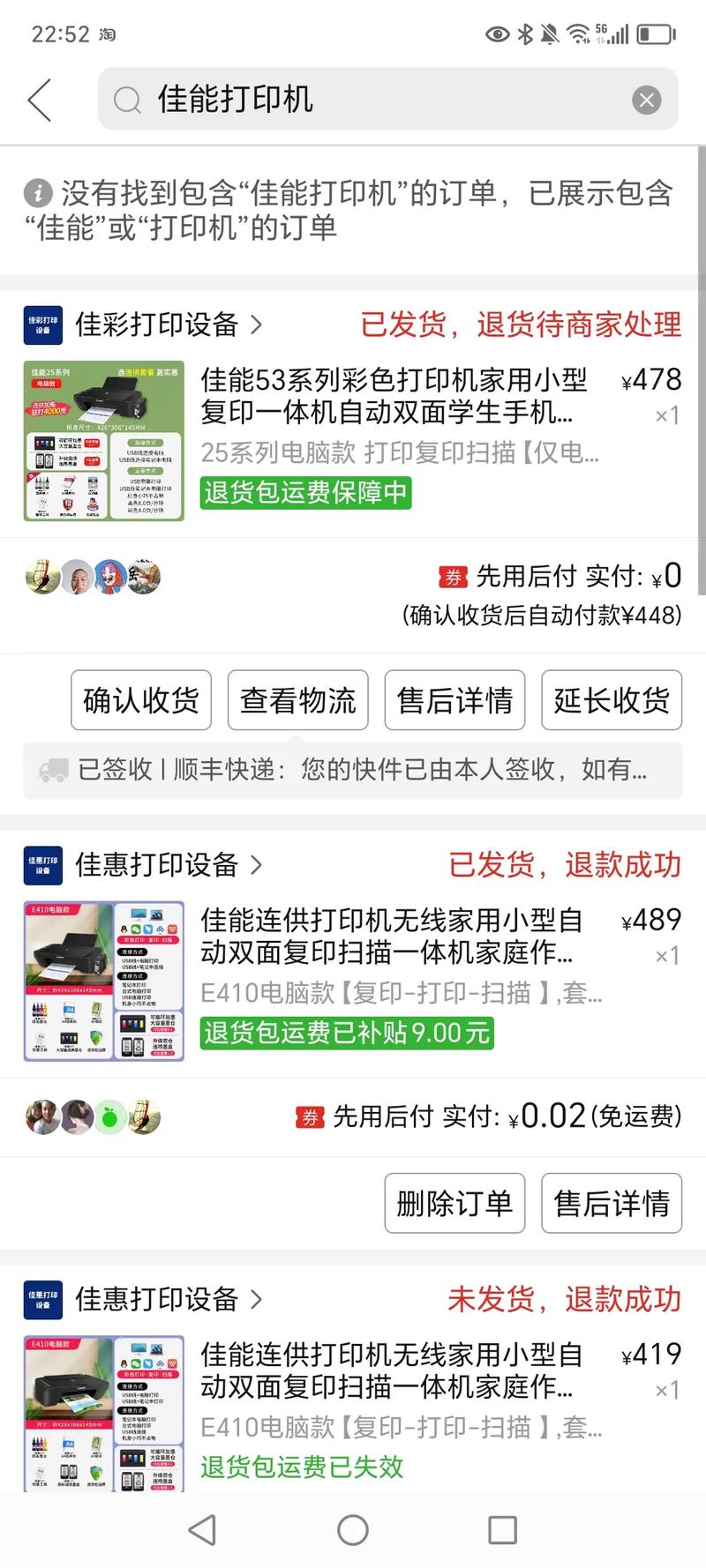Open the 顺丰快递 signed-for delivery status
Image resolution: width=706 pixels, height=1568 pixels.
[x=353, y=770]
